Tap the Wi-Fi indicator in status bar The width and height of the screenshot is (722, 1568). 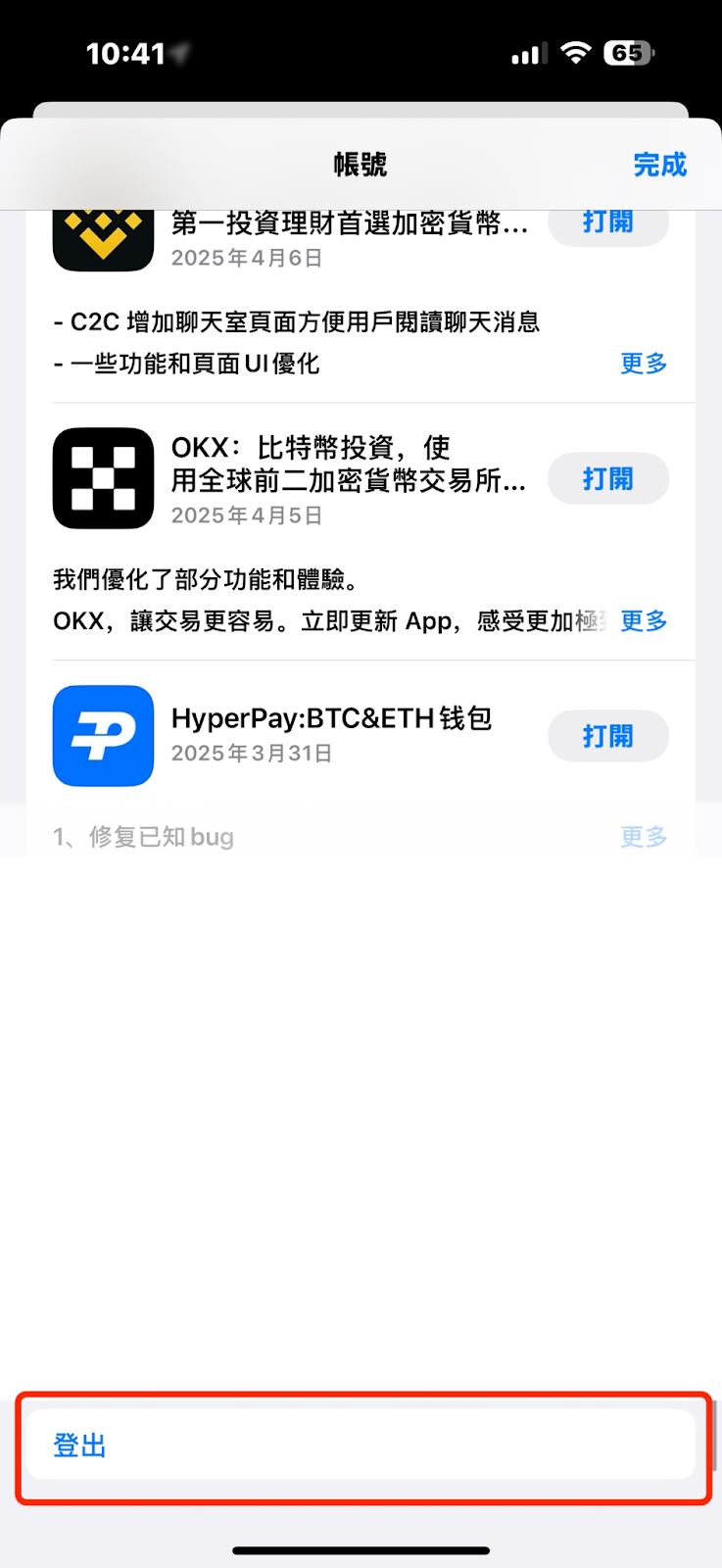tap(576, 54)
